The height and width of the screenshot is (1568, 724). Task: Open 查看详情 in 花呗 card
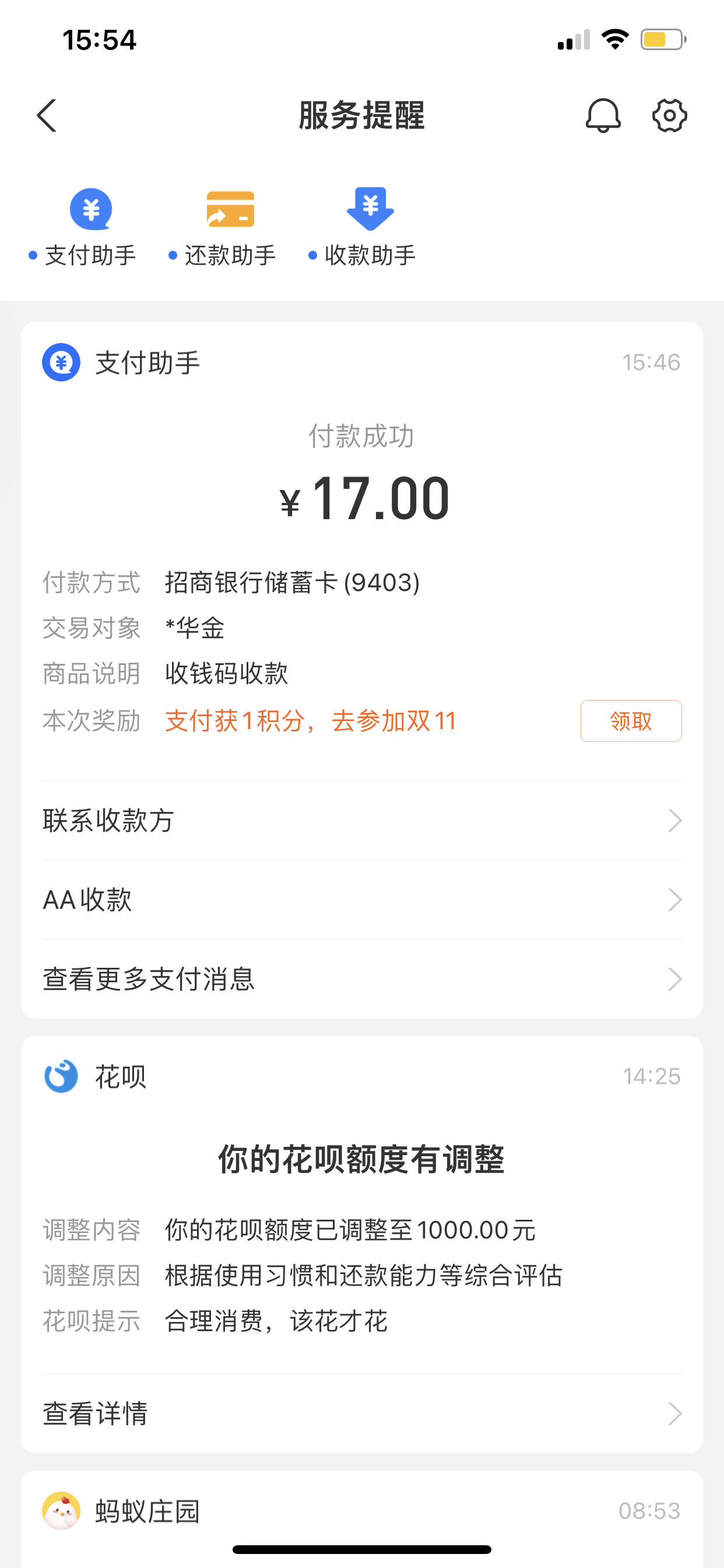(362, 1413)
